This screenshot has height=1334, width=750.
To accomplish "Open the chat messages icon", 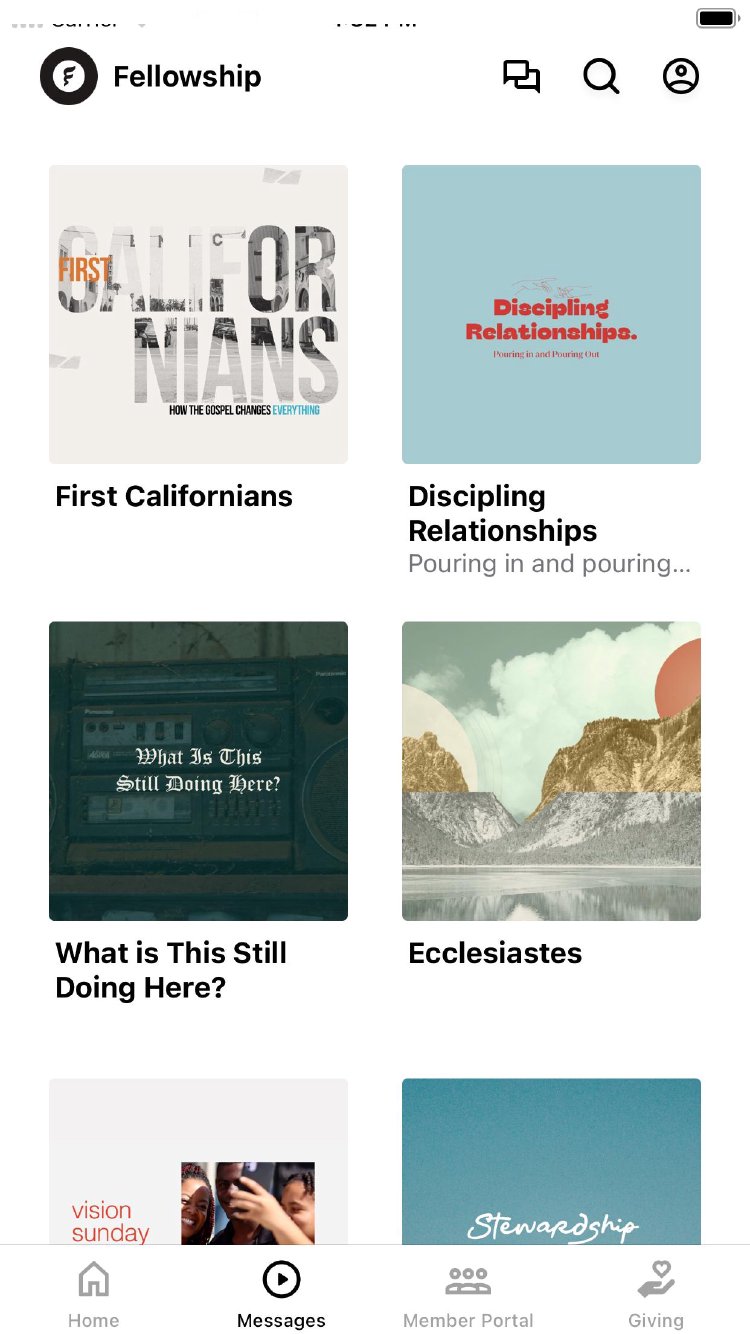I will tap(521, 77).
